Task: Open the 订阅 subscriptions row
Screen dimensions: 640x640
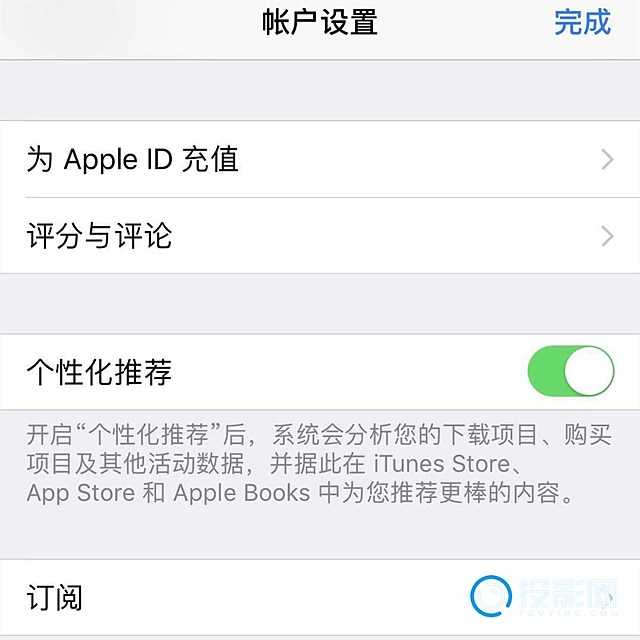Action: click(320, 598)
